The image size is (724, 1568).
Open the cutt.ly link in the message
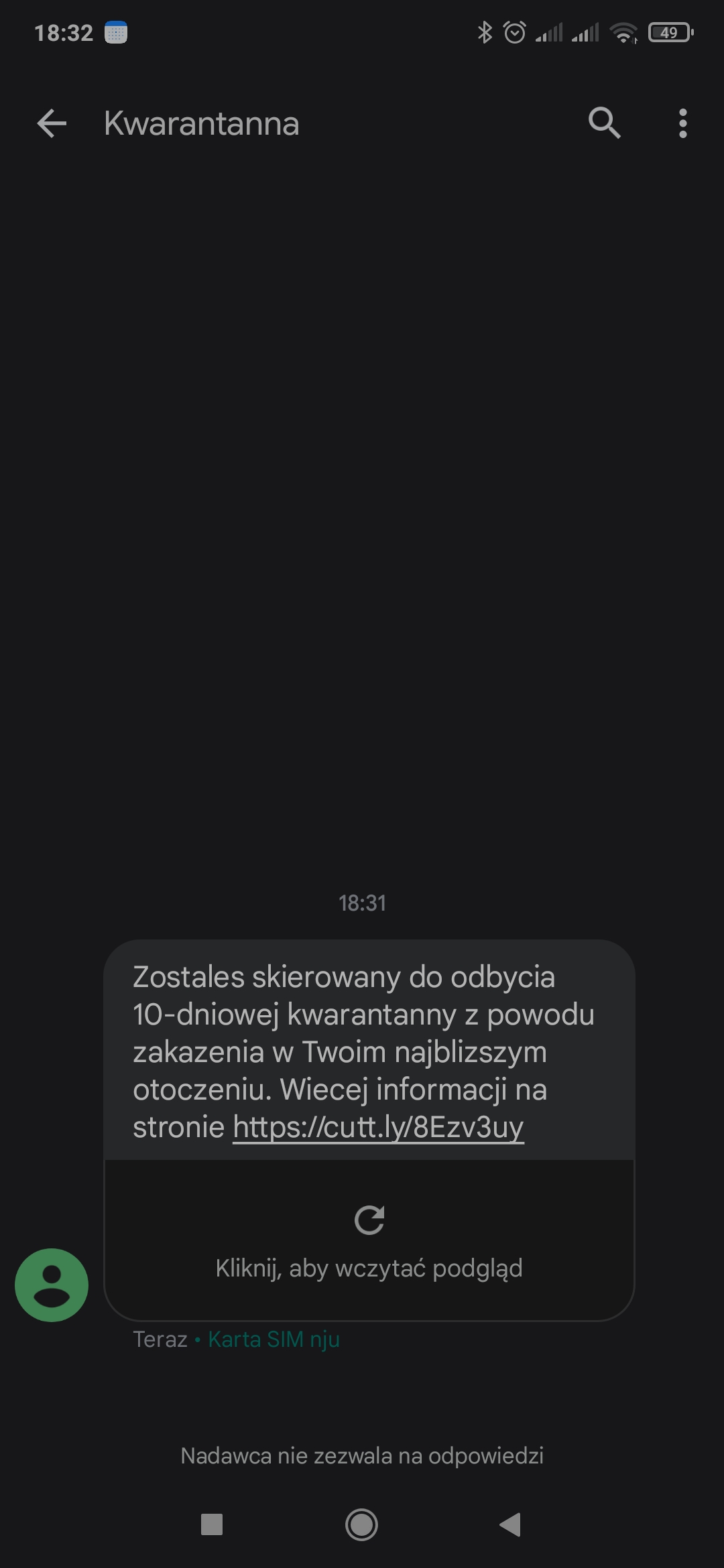pyautogui.click(x=378, y=1127)
